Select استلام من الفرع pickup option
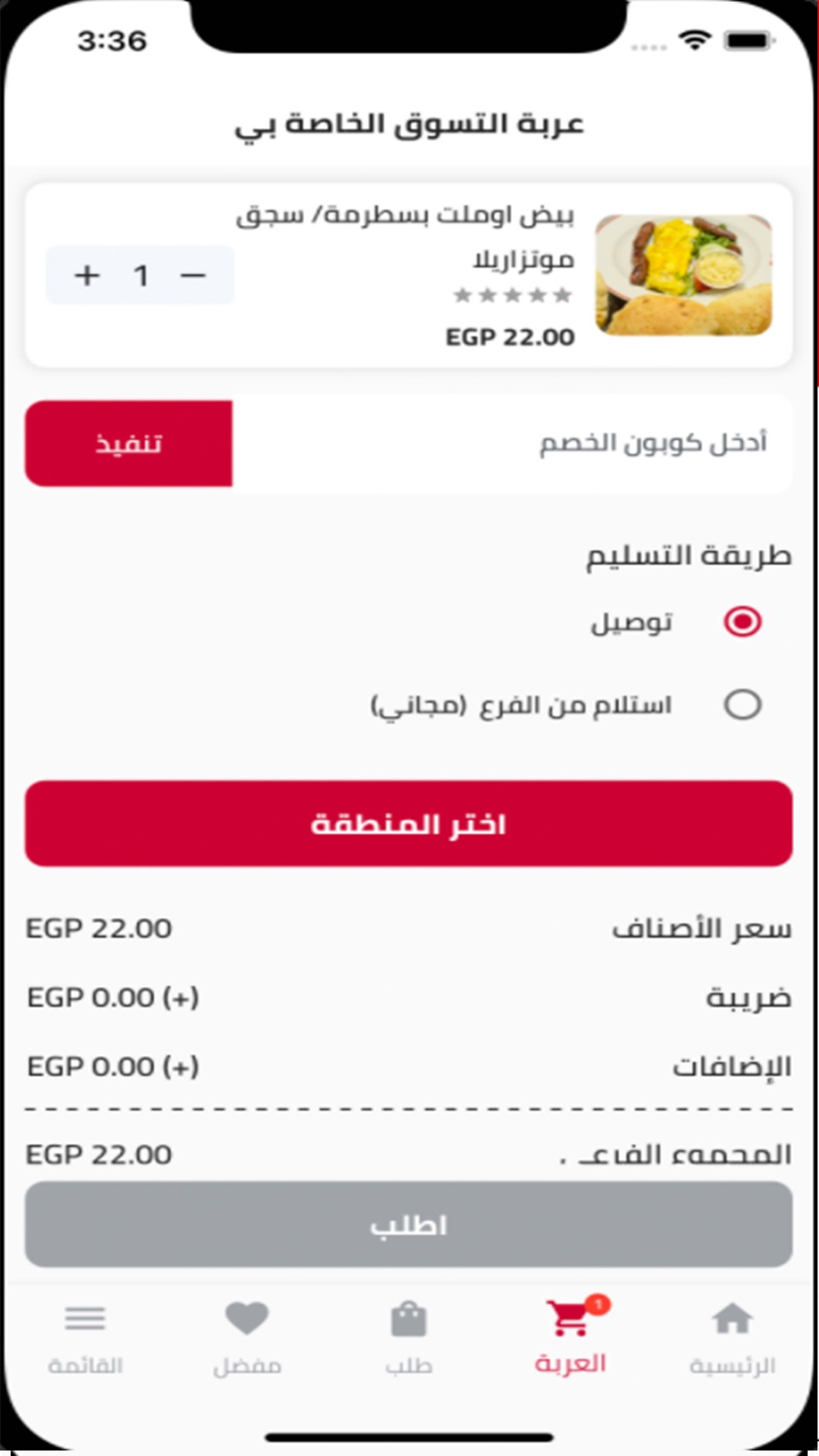819x1456 pixels. (x=742, y=704)
